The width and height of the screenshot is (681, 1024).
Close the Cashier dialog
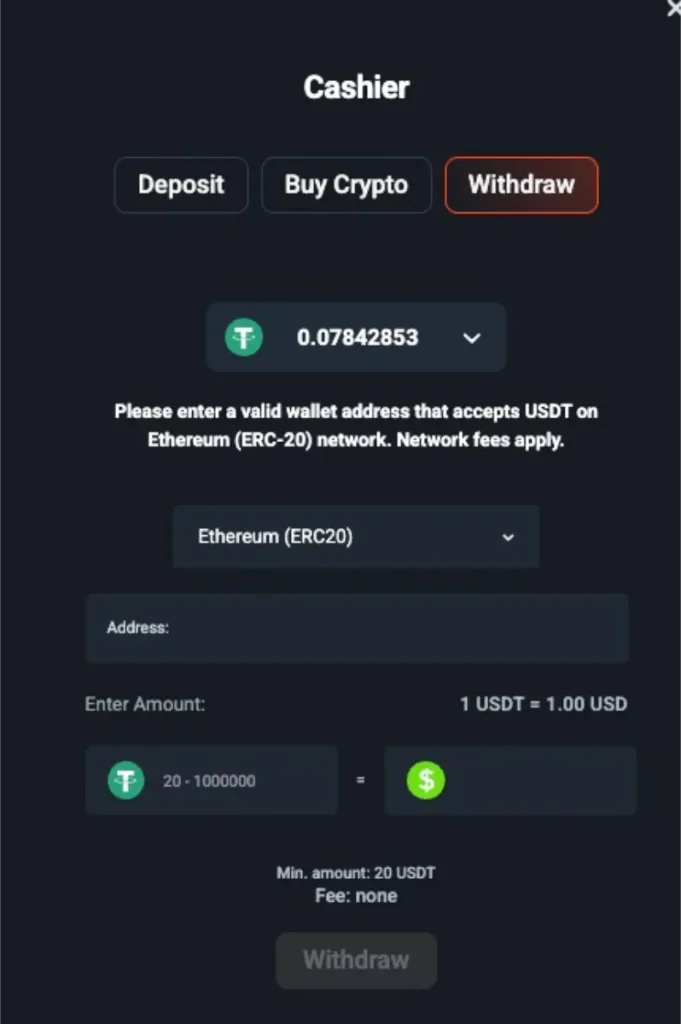[x=674, y=7]
